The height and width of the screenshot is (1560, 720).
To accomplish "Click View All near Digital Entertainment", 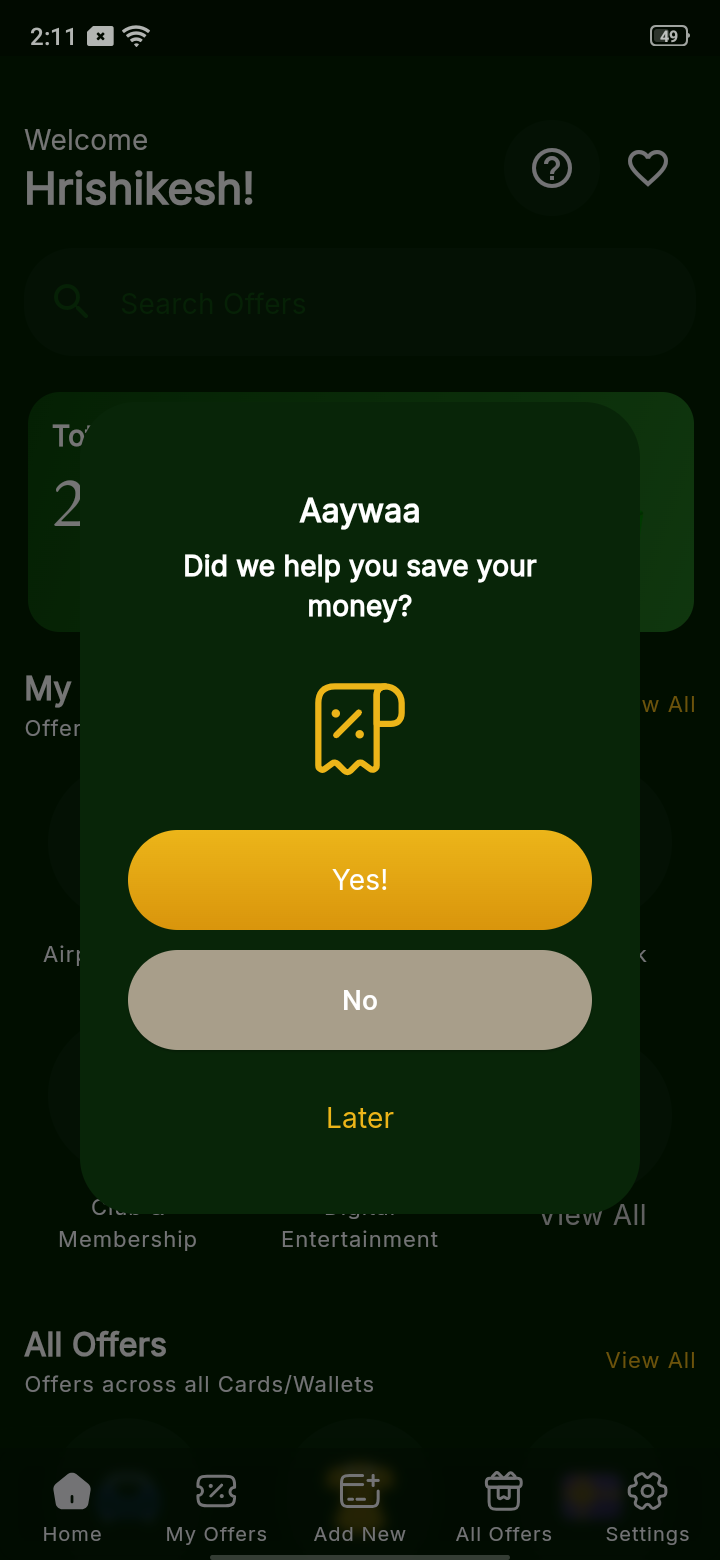I will click(x=592, y=1214).
